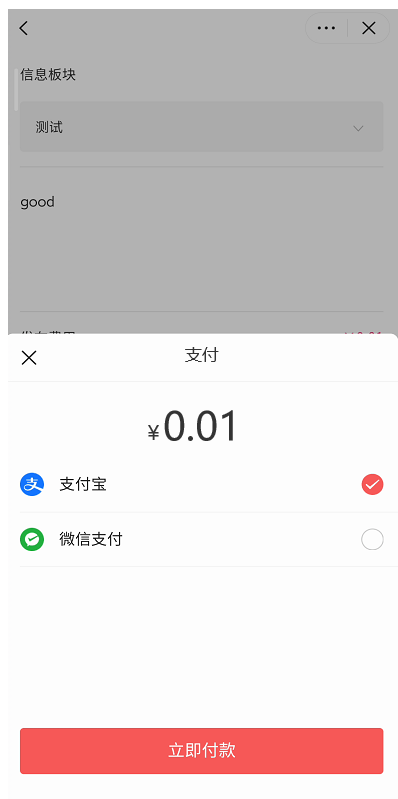Open the three-dot more menu
Viewport: 398px width, 799px height.
point(326,28)
